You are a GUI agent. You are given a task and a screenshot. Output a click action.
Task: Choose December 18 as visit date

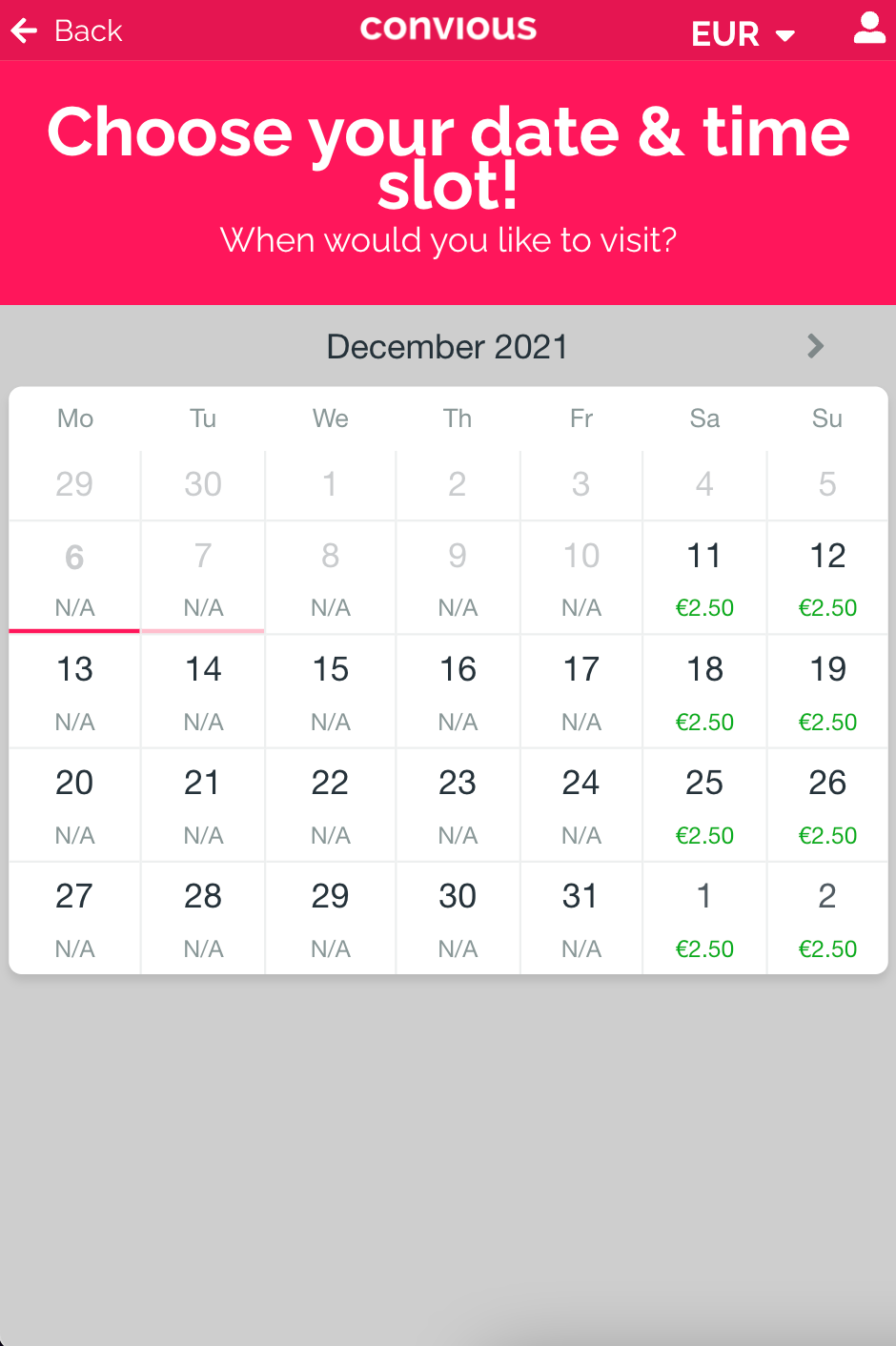click(704, 691)
